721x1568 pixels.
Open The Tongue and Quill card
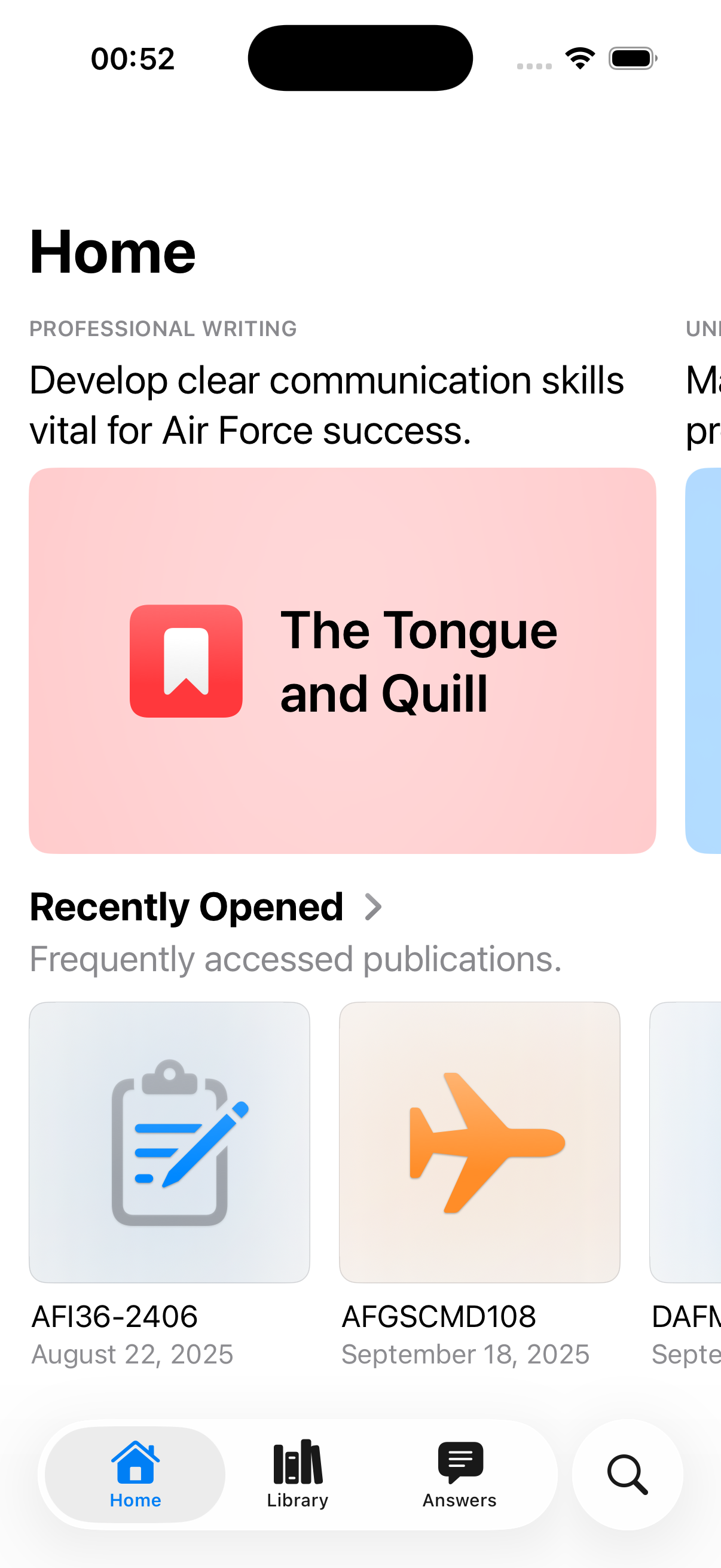click(342, 660)
